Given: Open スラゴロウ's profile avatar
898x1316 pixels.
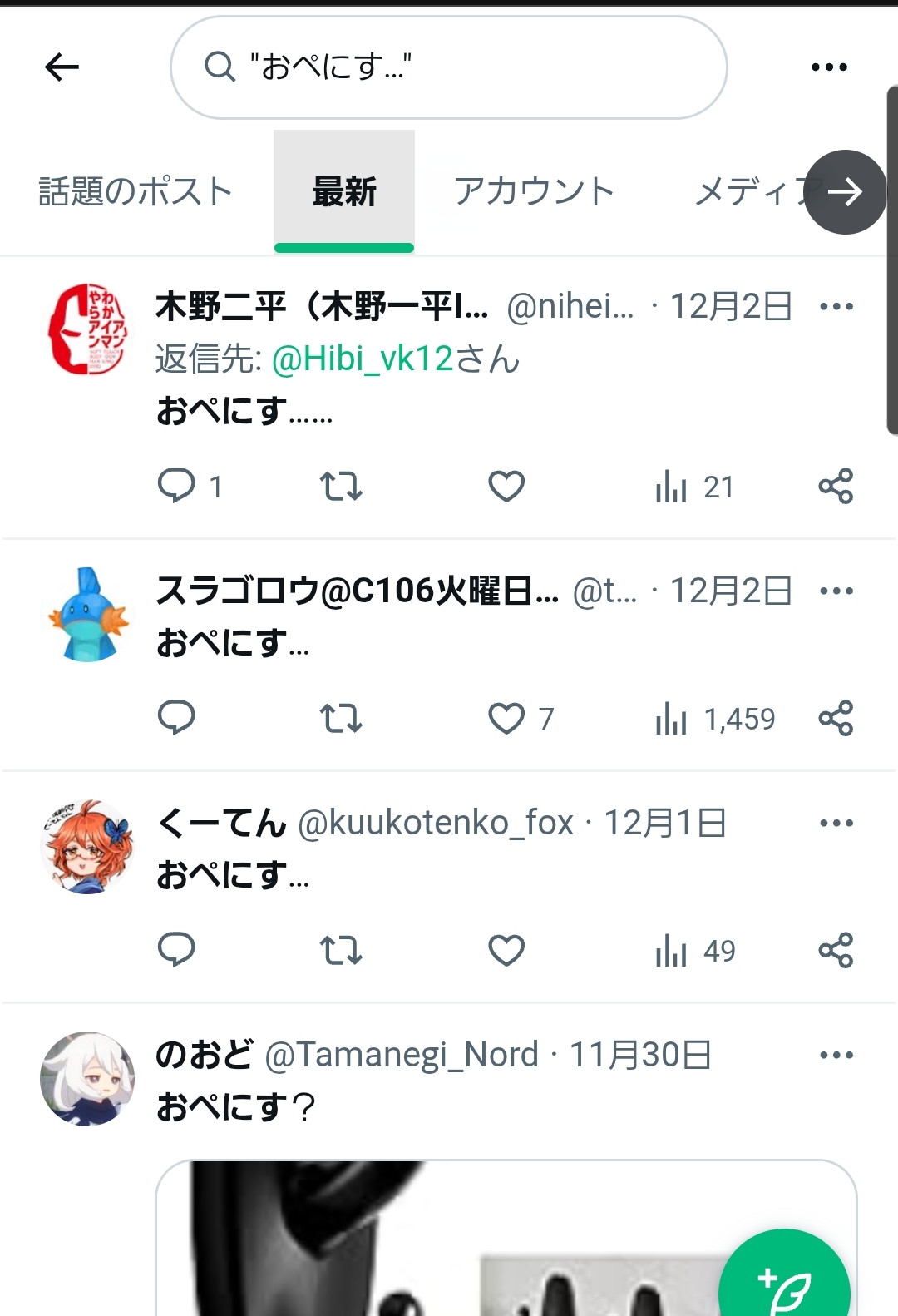Looking at the screenshot, I should [x=87, y=616].
